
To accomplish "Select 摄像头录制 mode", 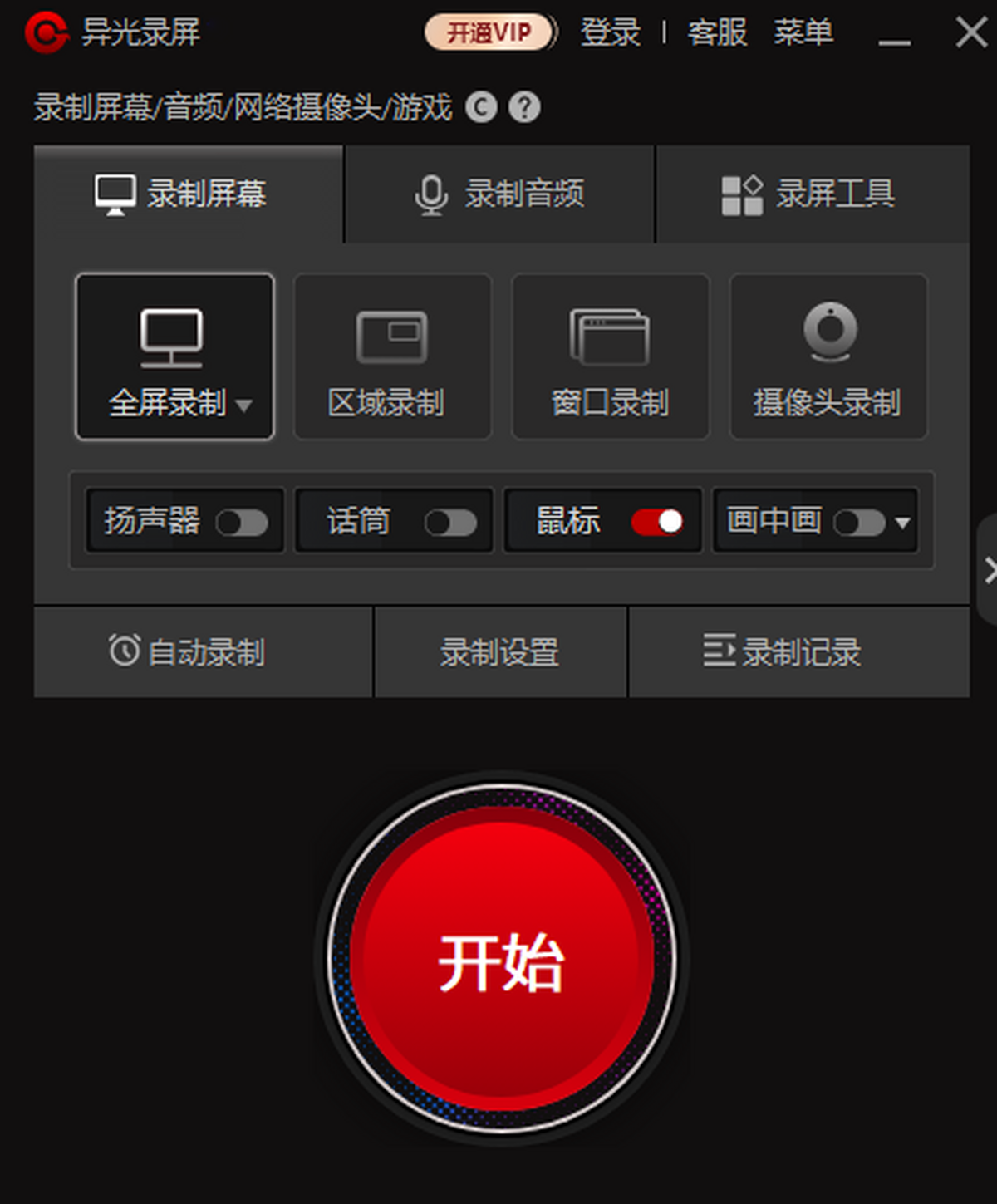I will [x=828, y=356].
